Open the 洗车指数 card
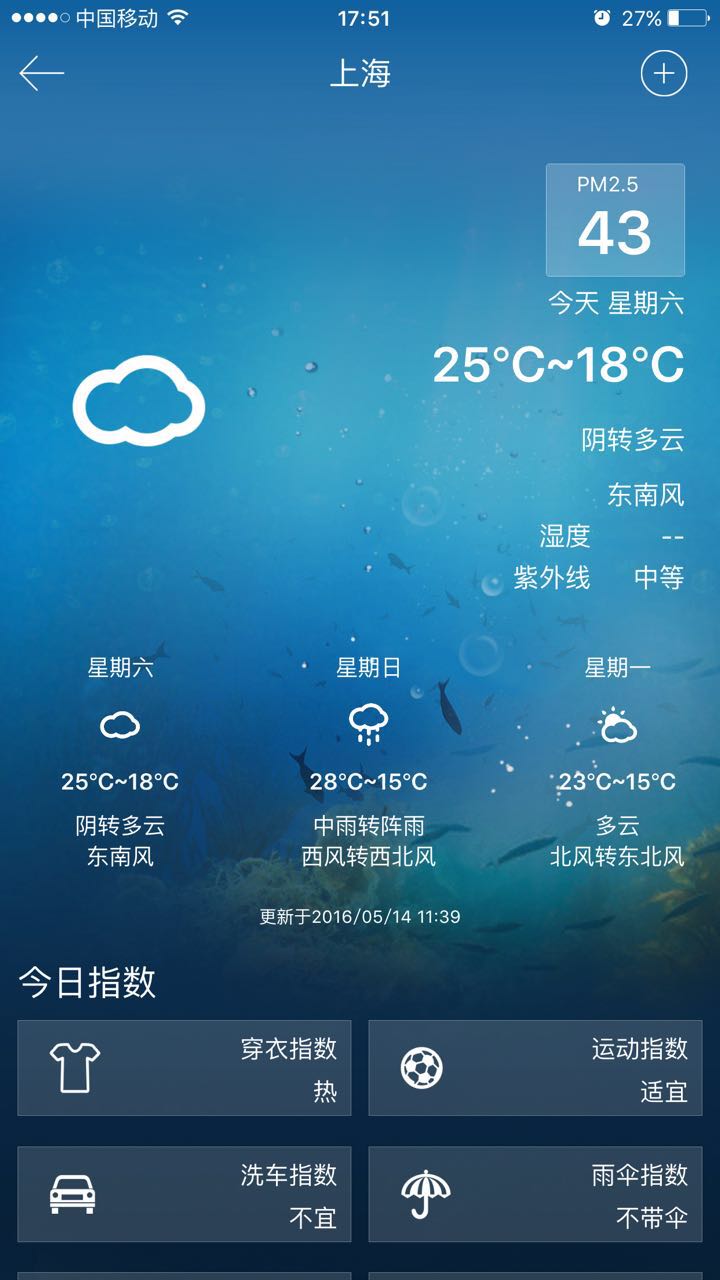Image resolution: width=720 pixels, height=1280 pixels. [184, 1194]
